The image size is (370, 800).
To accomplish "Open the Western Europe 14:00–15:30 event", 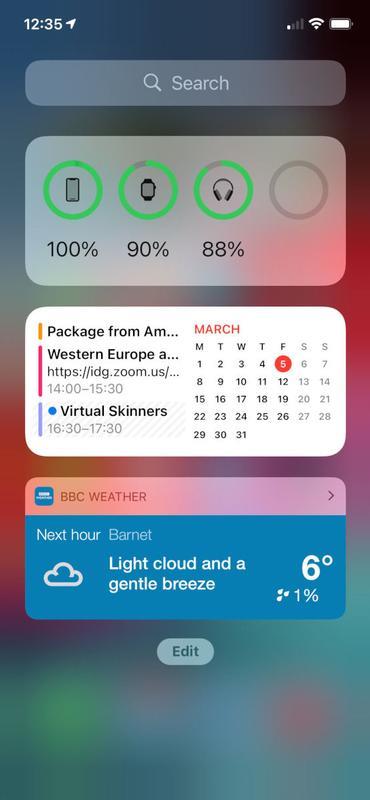I will tap(109, 371).
